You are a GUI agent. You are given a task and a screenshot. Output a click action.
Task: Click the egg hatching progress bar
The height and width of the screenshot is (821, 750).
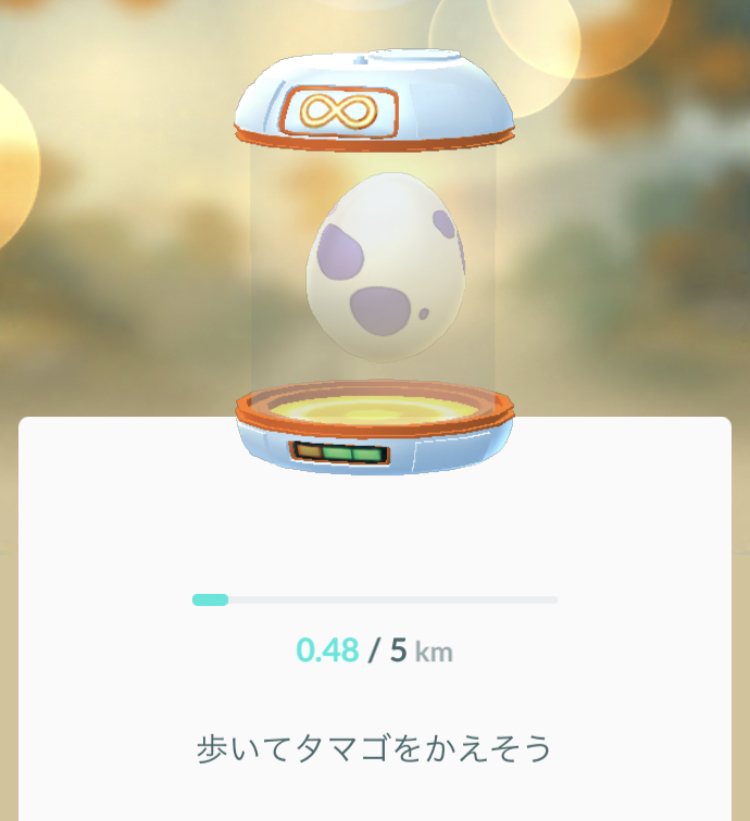375,597
